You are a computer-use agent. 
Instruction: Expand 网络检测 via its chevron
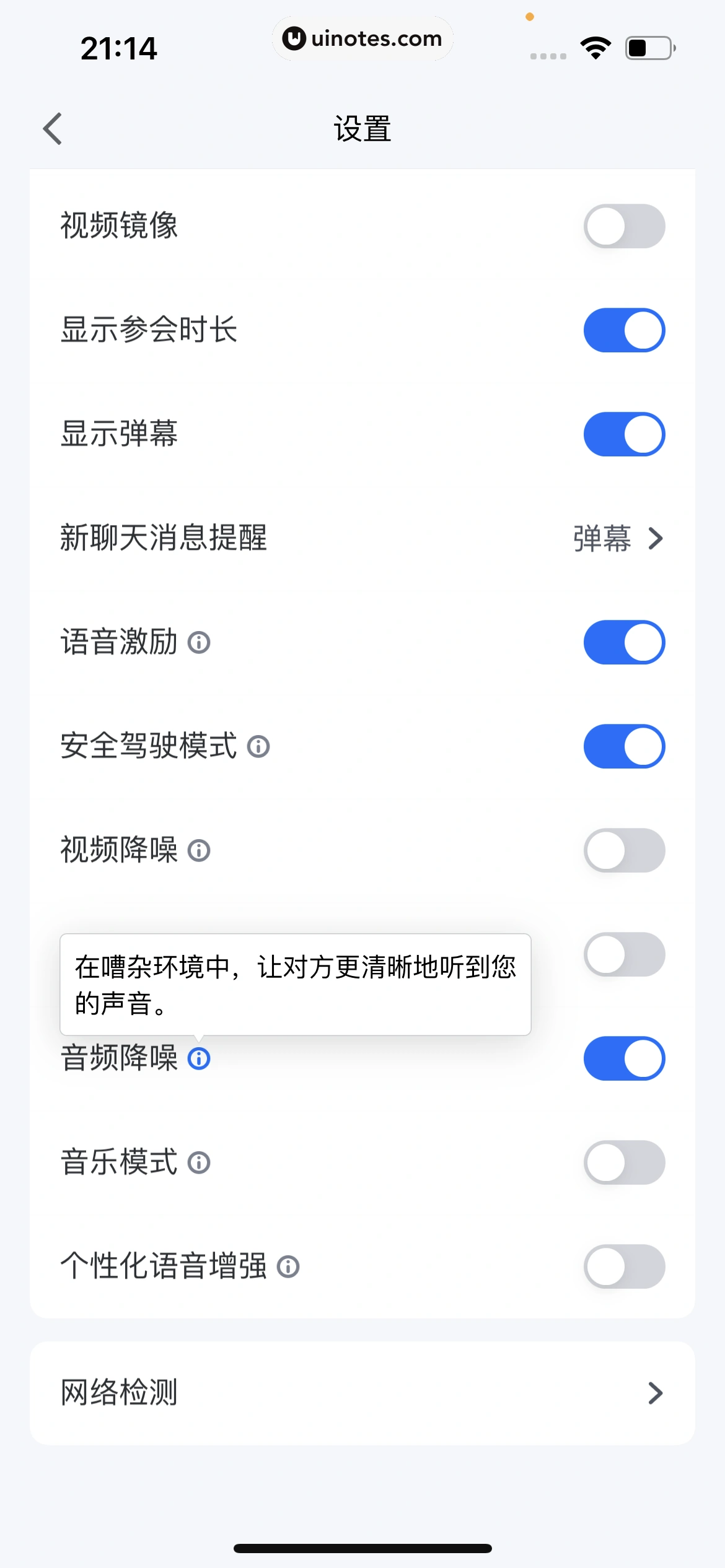pyautogui.click(x=655, y=1393)
